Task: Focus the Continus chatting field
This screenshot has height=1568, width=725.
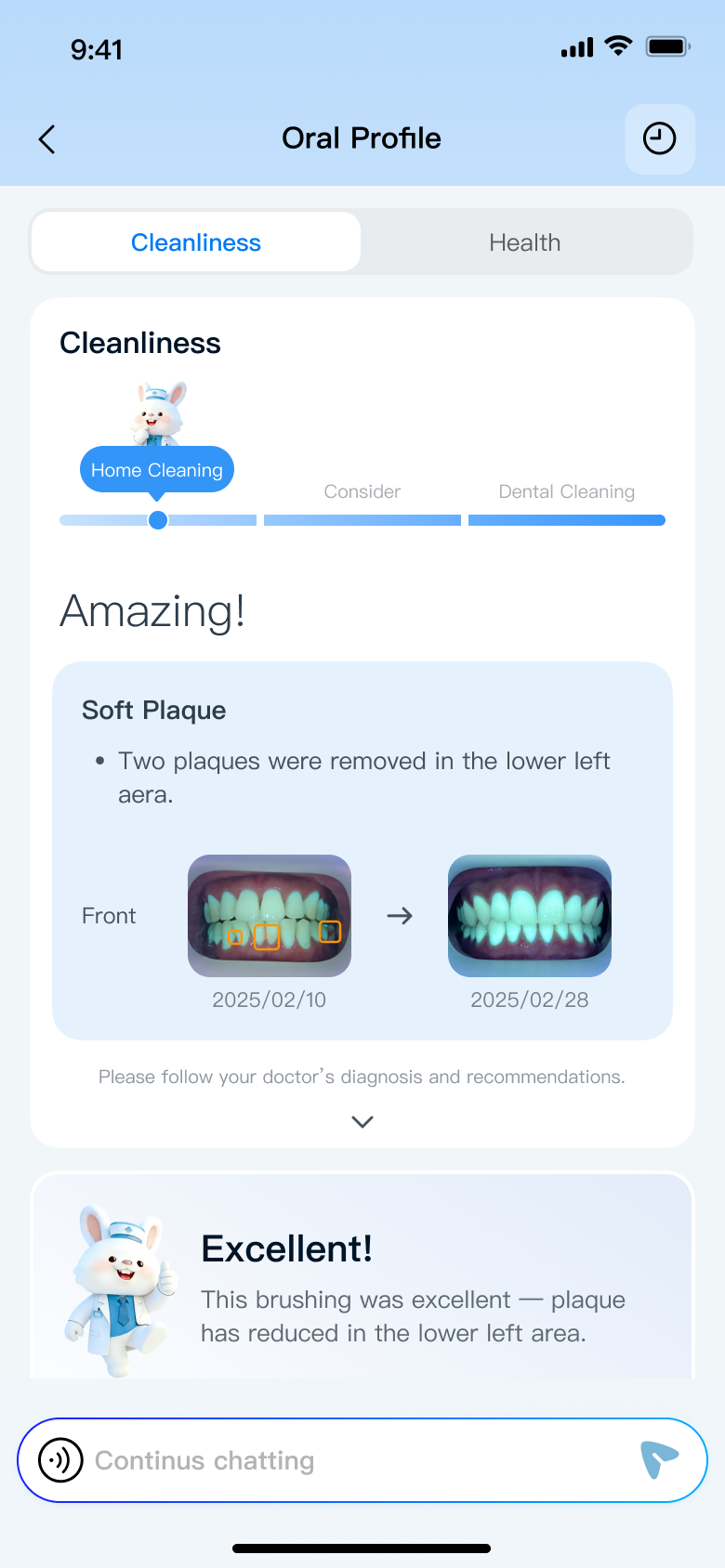Action: 353,1460
